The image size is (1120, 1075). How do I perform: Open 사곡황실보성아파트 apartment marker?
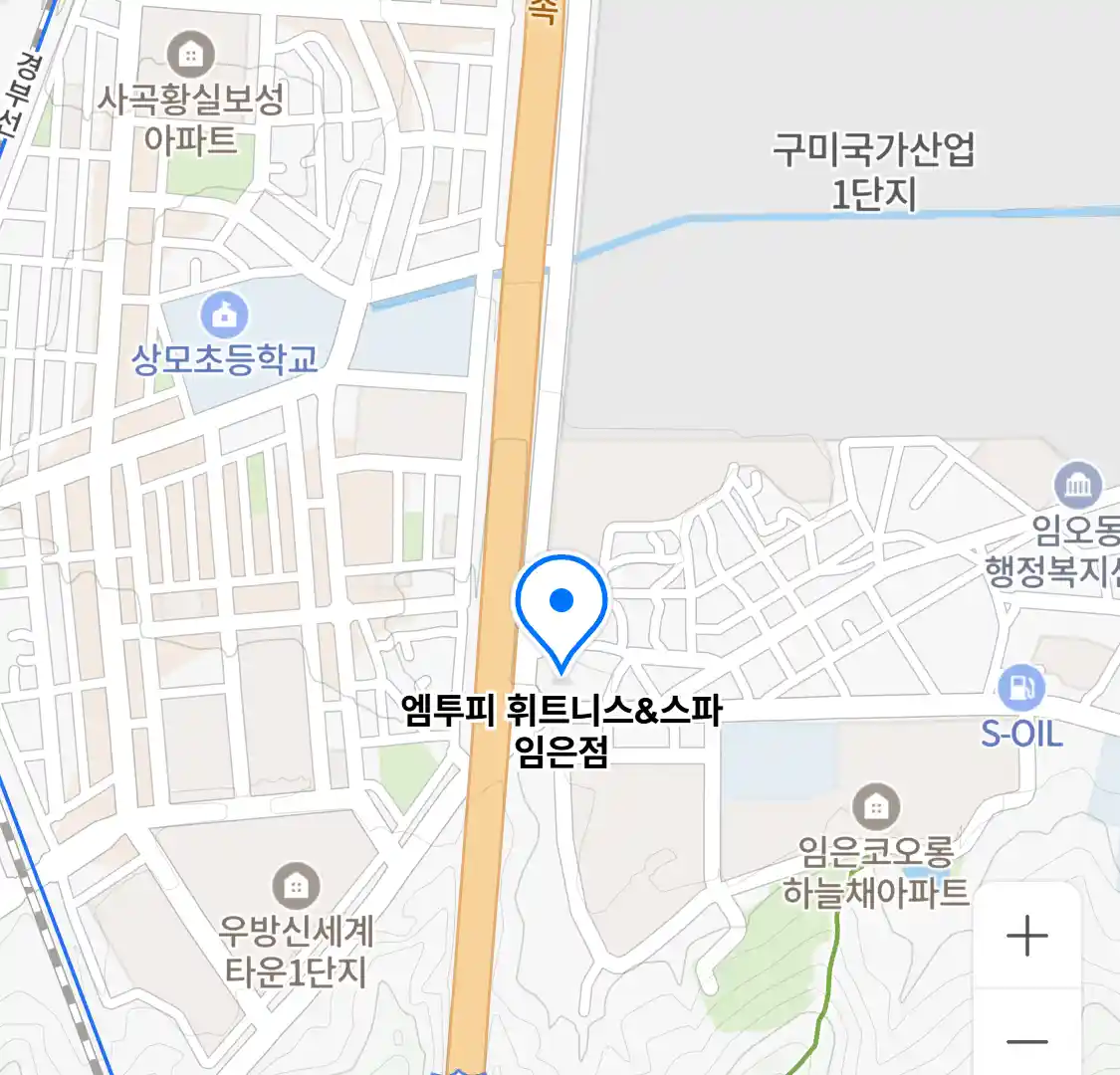click(190, 53)
